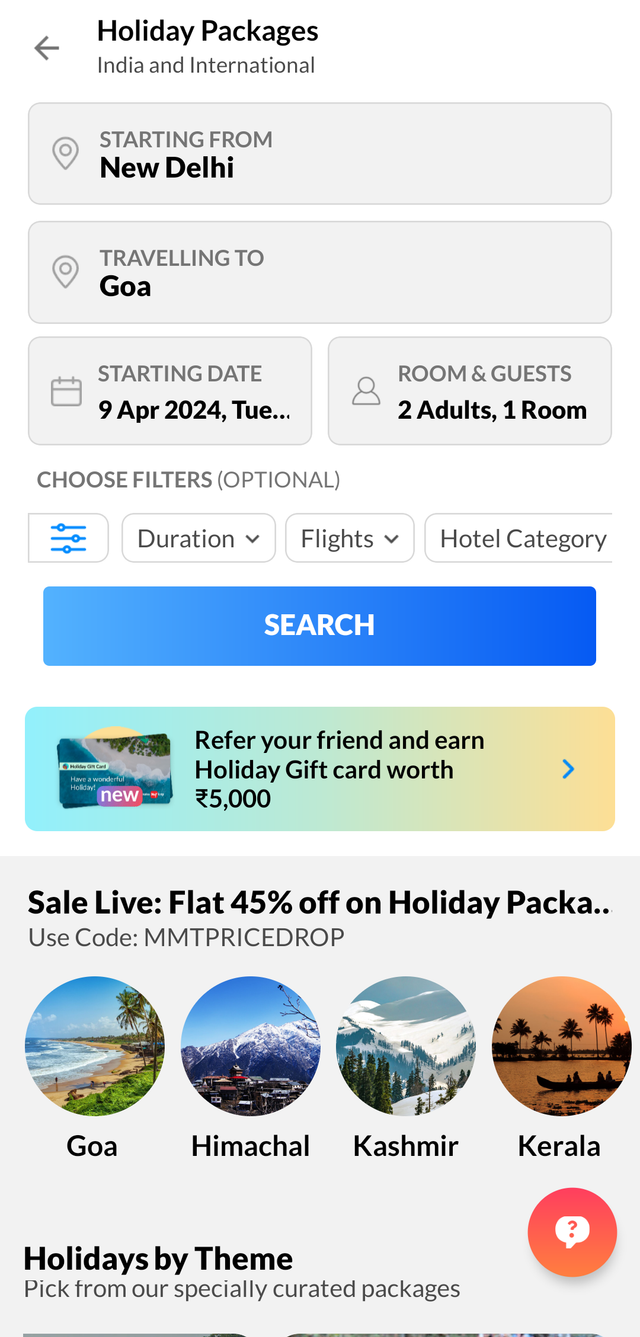Go back using the top arrow
The image size is (640, 1337).
[46, 48]
